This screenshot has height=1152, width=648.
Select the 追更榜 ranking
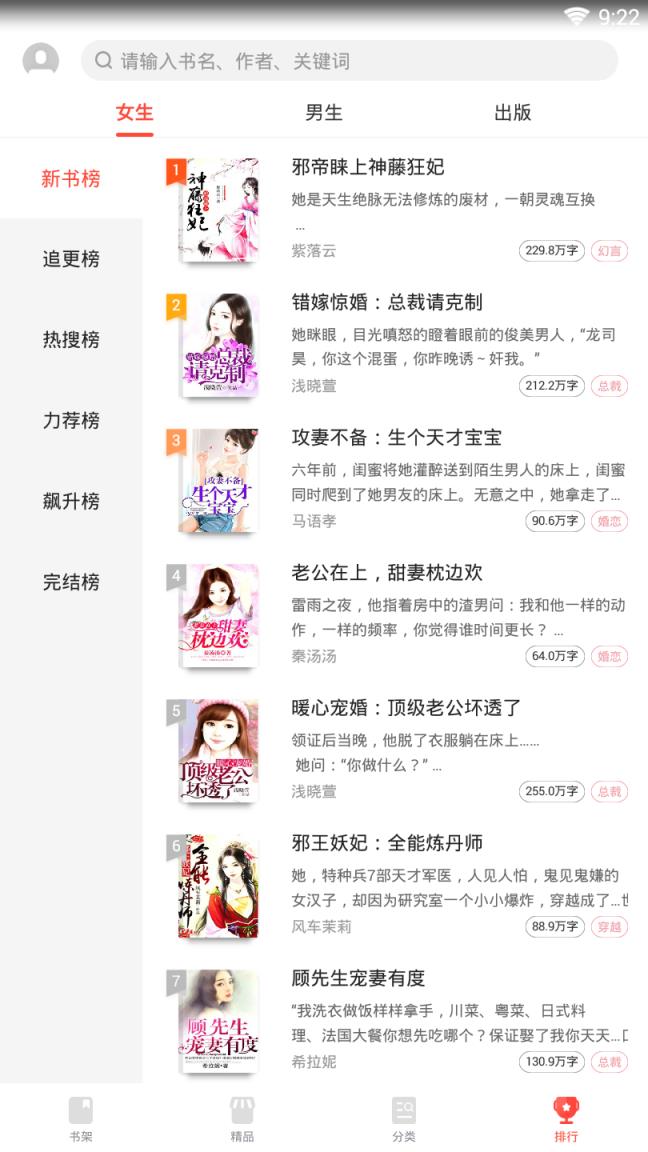coord(71,260)
